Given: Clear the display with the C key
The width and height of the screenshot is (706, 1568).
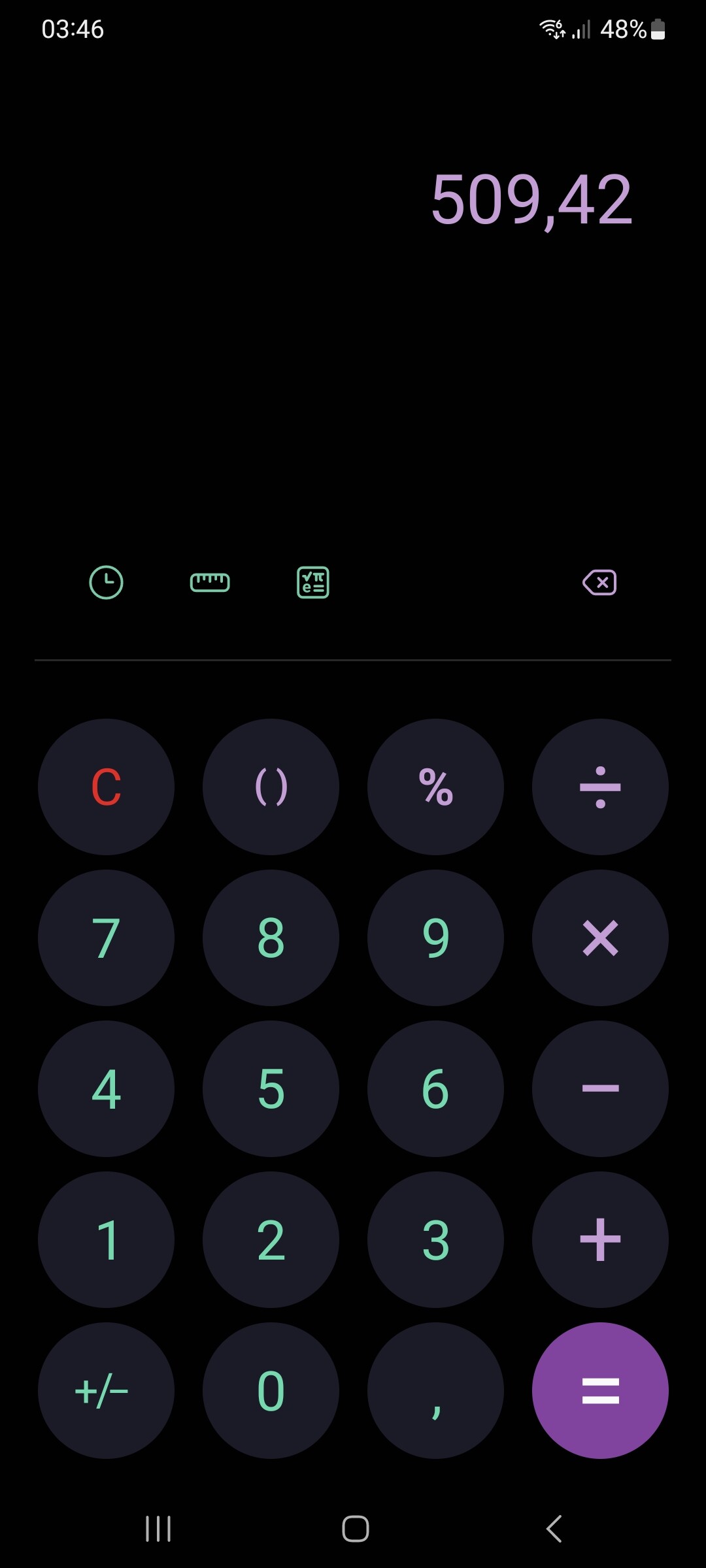Looking at the screenshot, I should pos(106,787).
